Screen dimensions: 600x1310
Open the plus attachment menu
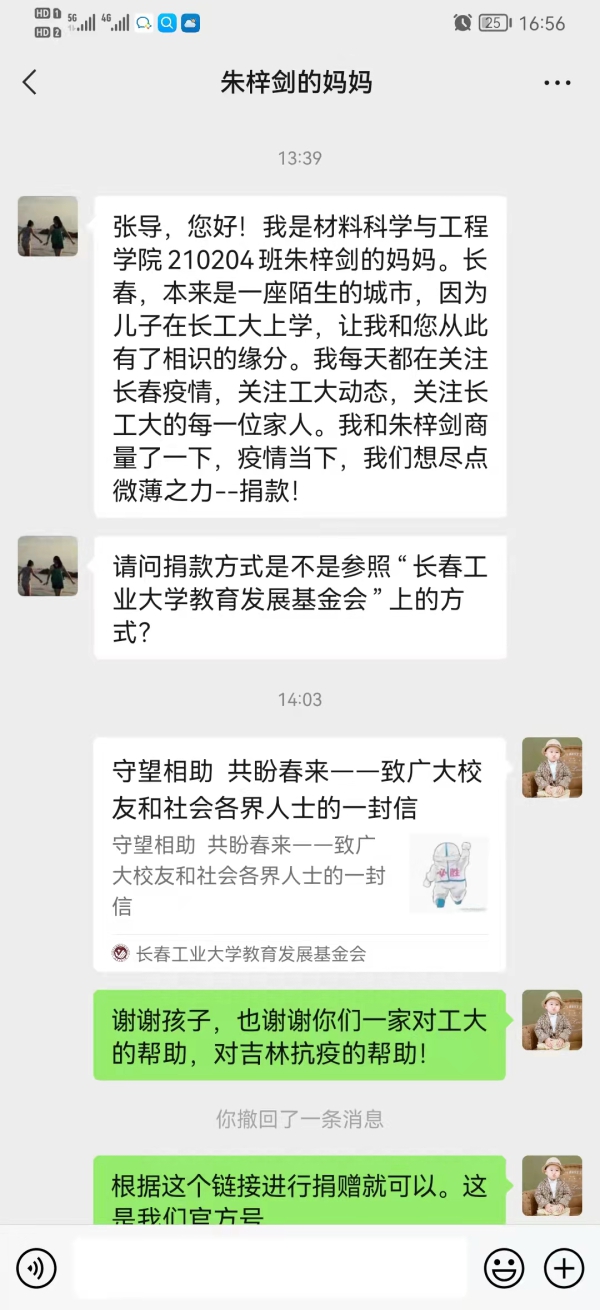pyautogui.click(x=563, y=1269)
